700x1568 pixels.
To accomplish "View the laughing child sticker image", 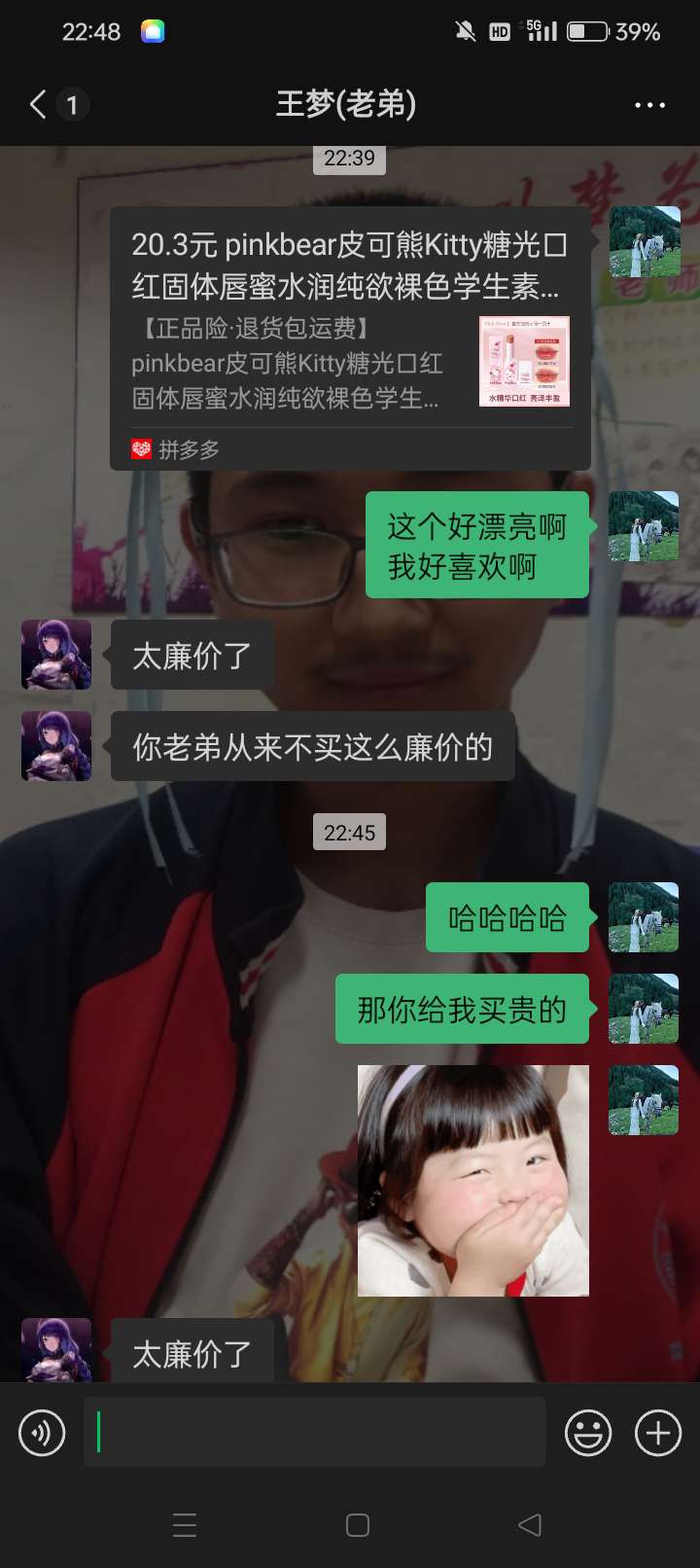I will pos(473,1180).
